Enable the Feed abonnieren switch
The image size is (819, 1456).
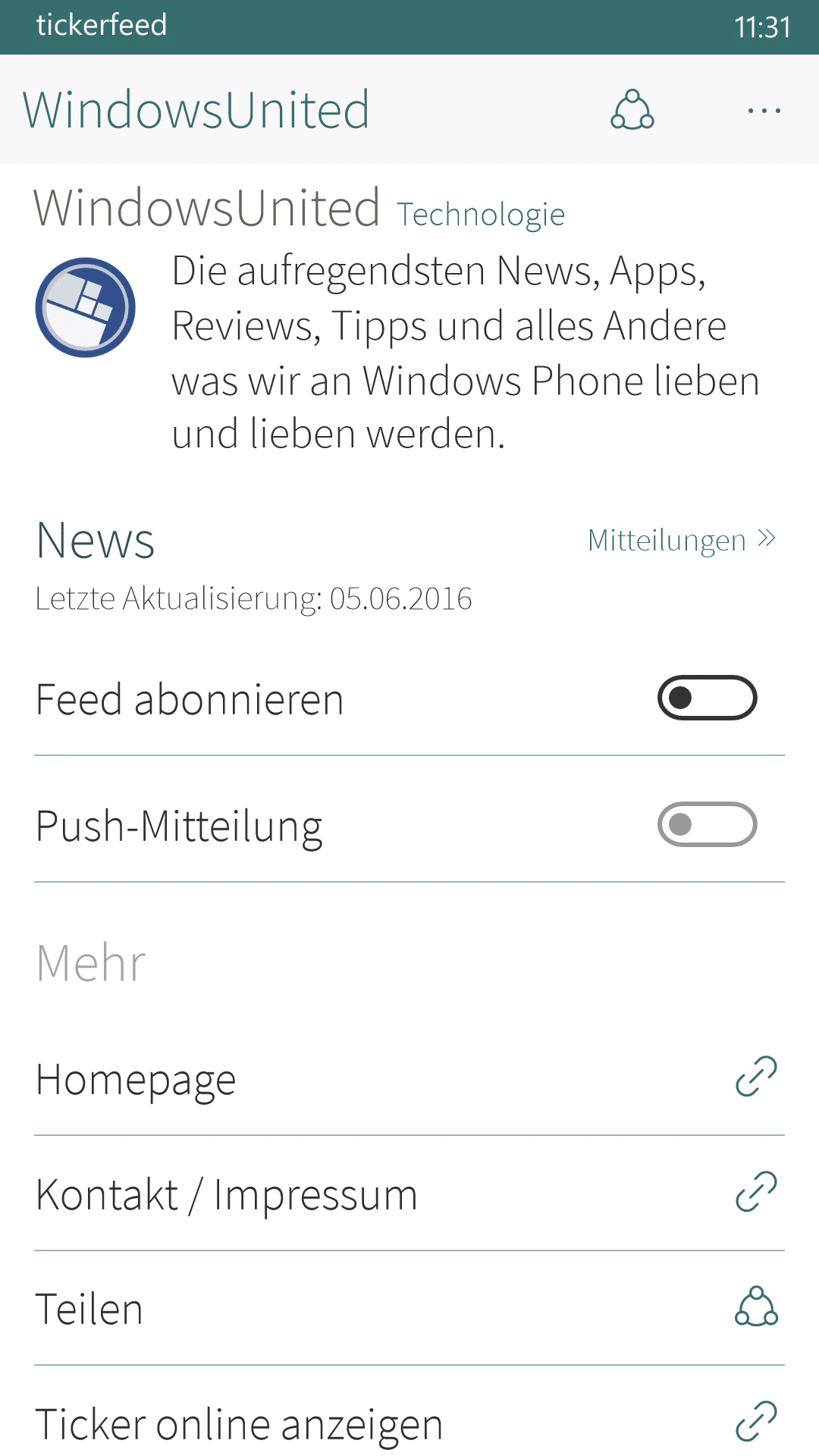(707, 698)
